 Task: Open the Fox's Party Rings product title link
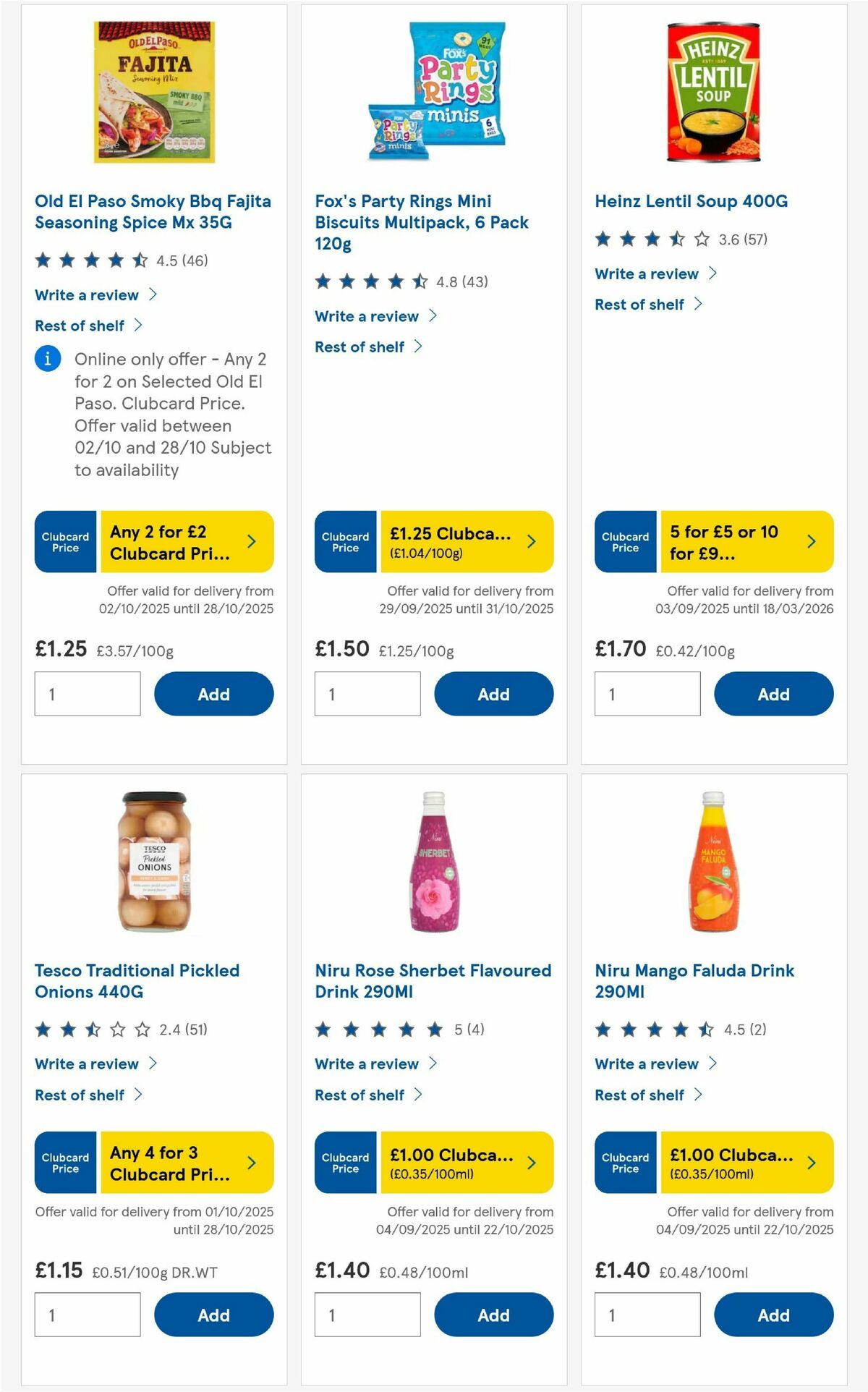(422, 222)
